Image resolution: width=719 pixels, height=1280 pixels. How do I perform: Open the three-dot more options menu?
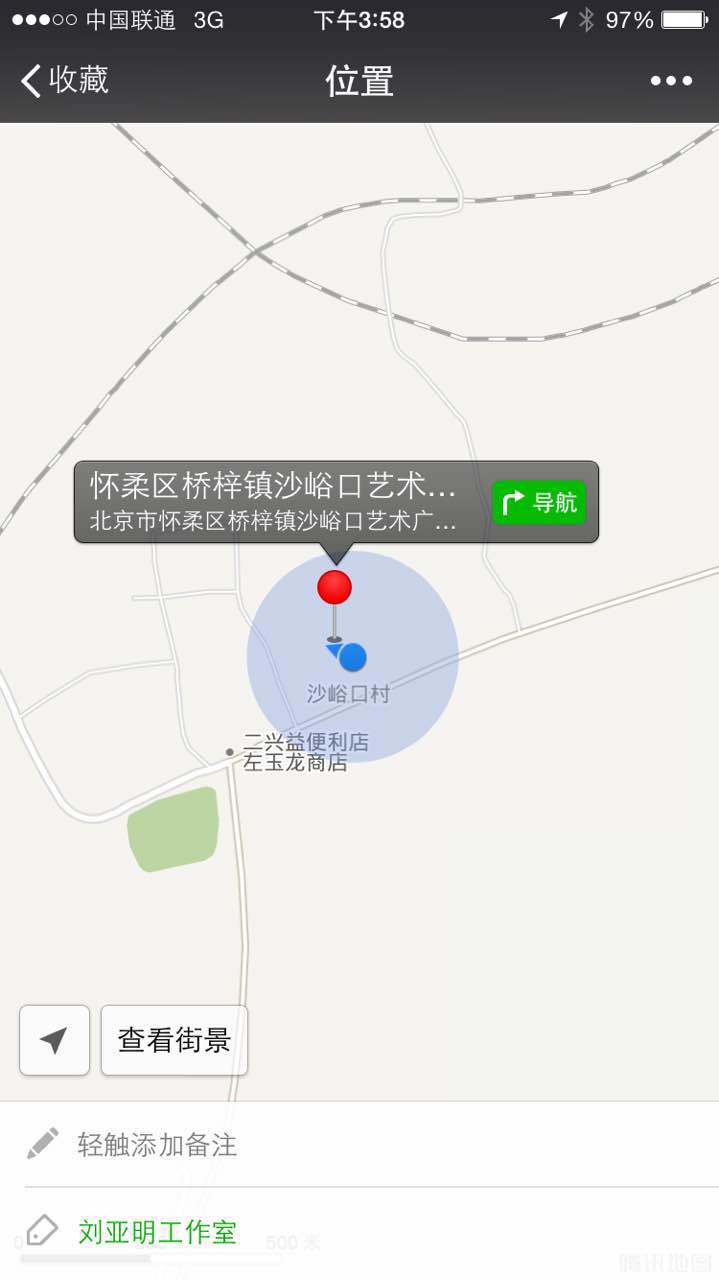(671, 81)
